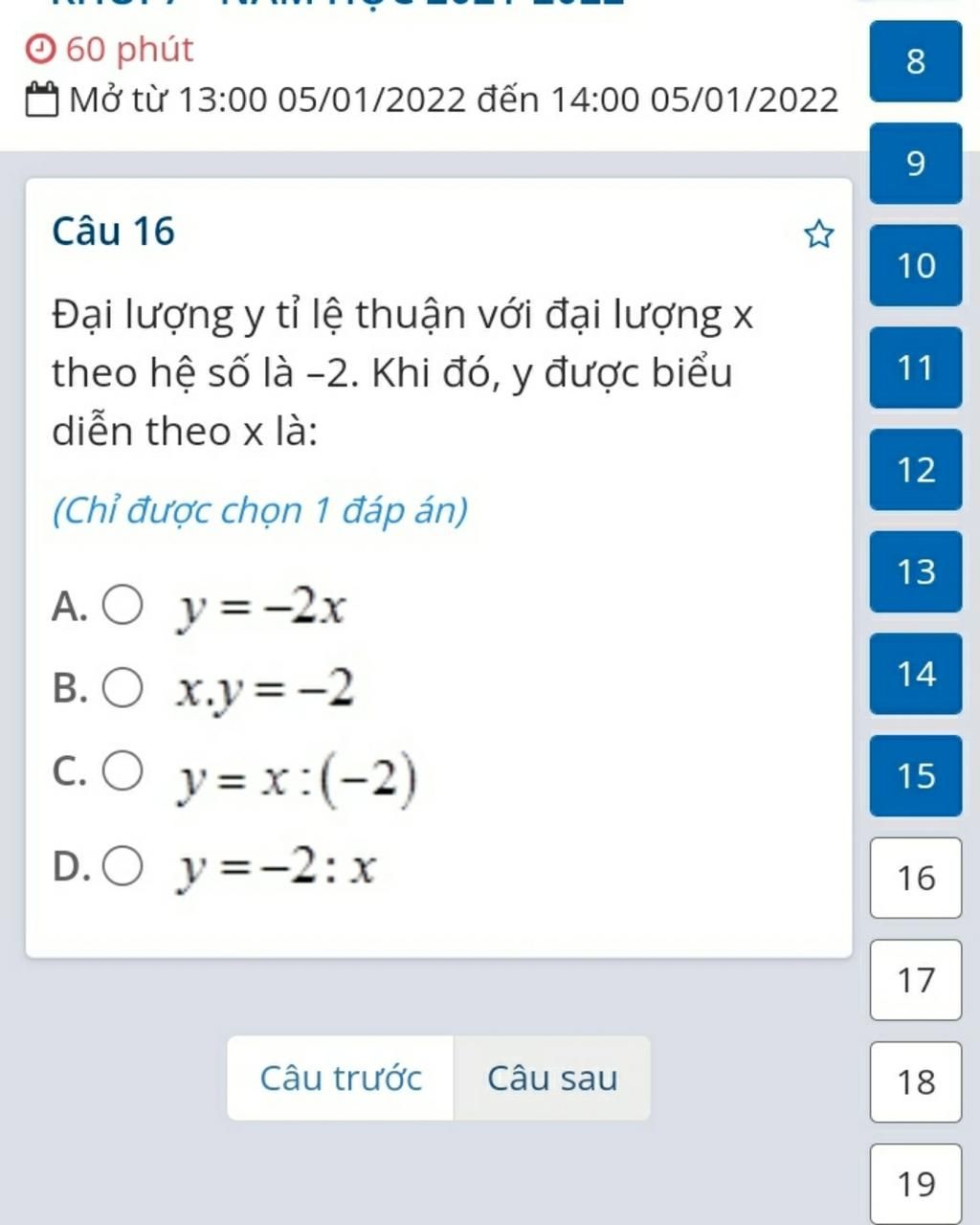Open question 10
Viewport: 980px width, 1225px height.
point(916,265)
